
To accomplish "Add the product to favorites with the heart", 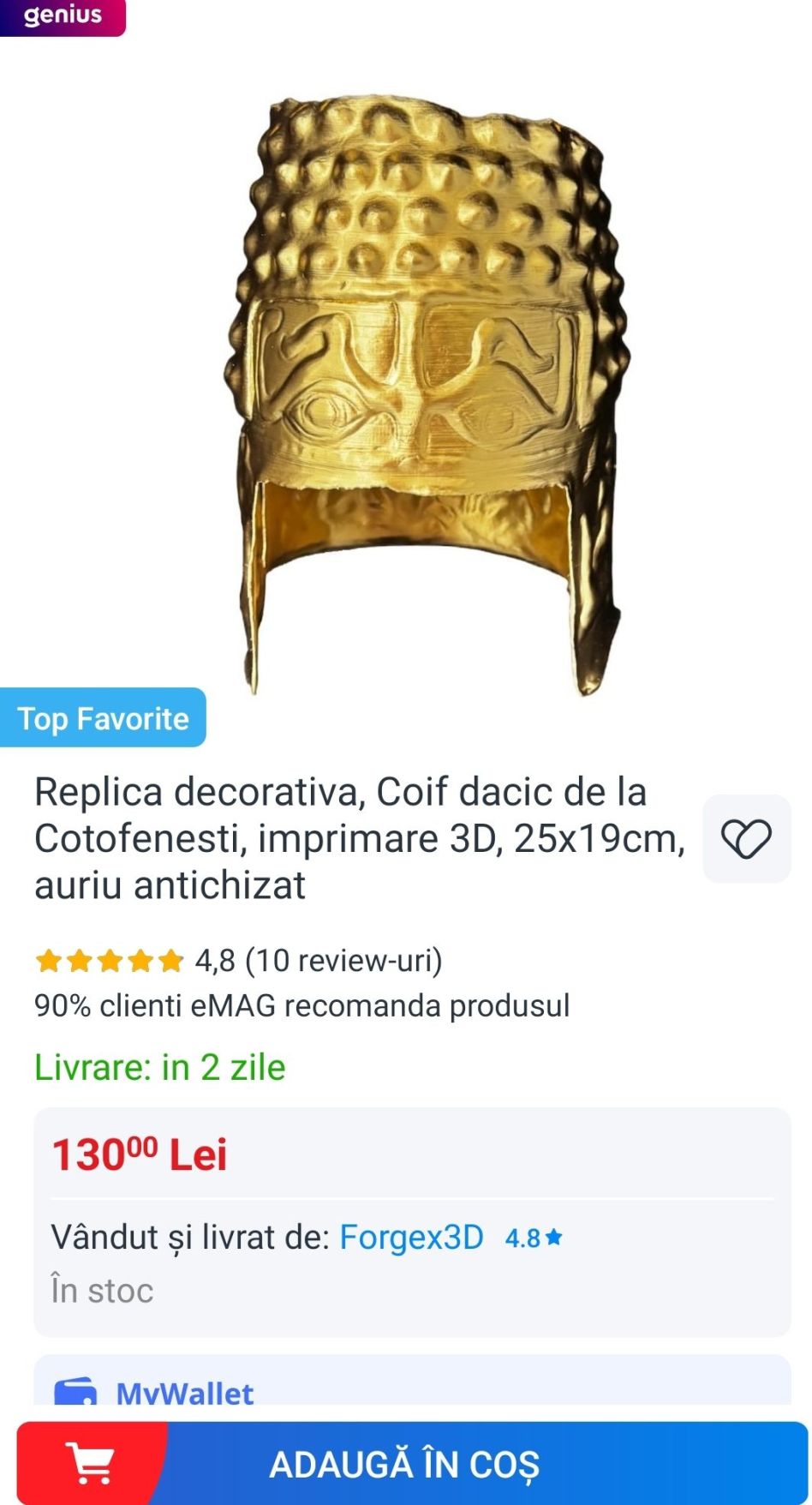I will coord(746,838).
